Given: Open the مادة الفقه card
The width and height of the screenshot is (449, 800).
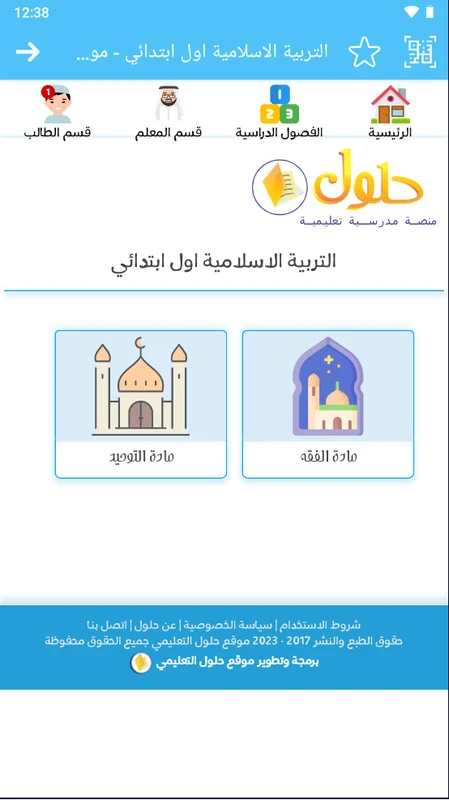Looking at the screenshot, I should (x=328, y=404).
